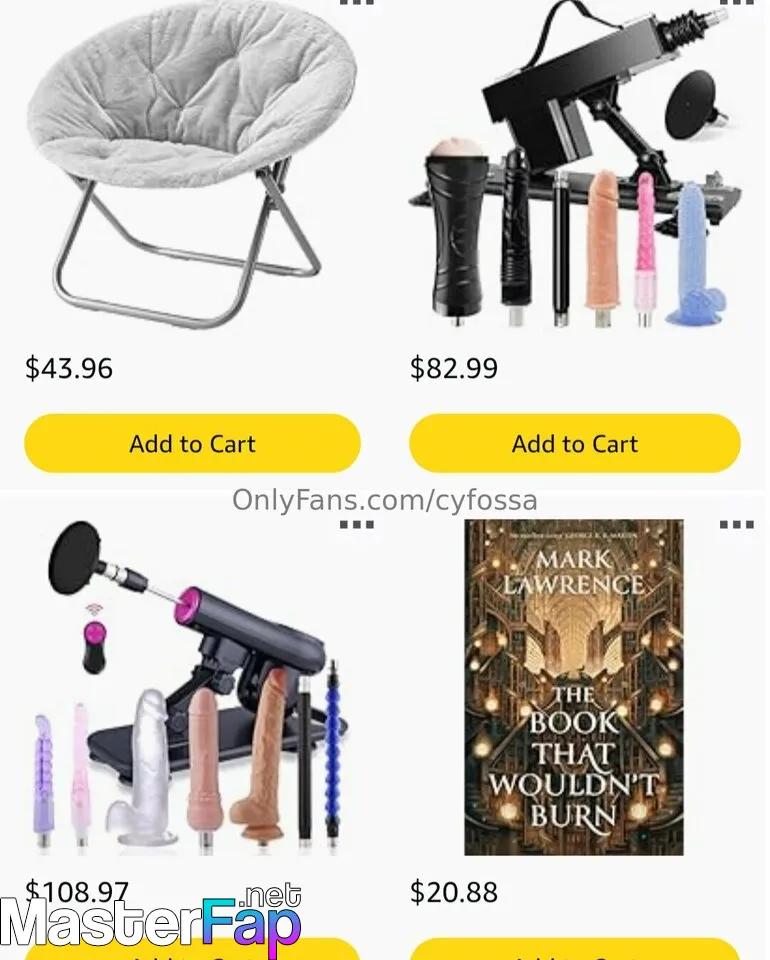
Task: Open options menu for the Mark Lawrence book
Action: pyautogui.click(x=736, y=525)
